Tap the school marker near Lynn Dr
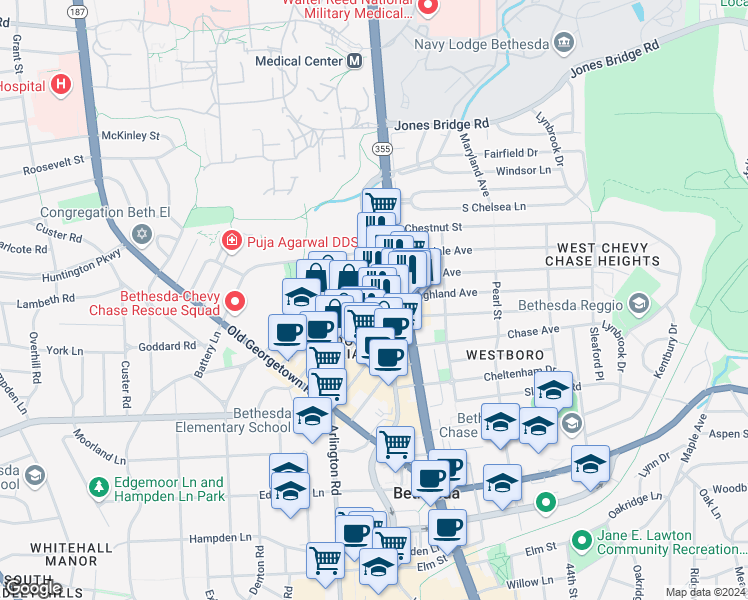The height and width of the screenshot is (600, 748). [591, 465]
